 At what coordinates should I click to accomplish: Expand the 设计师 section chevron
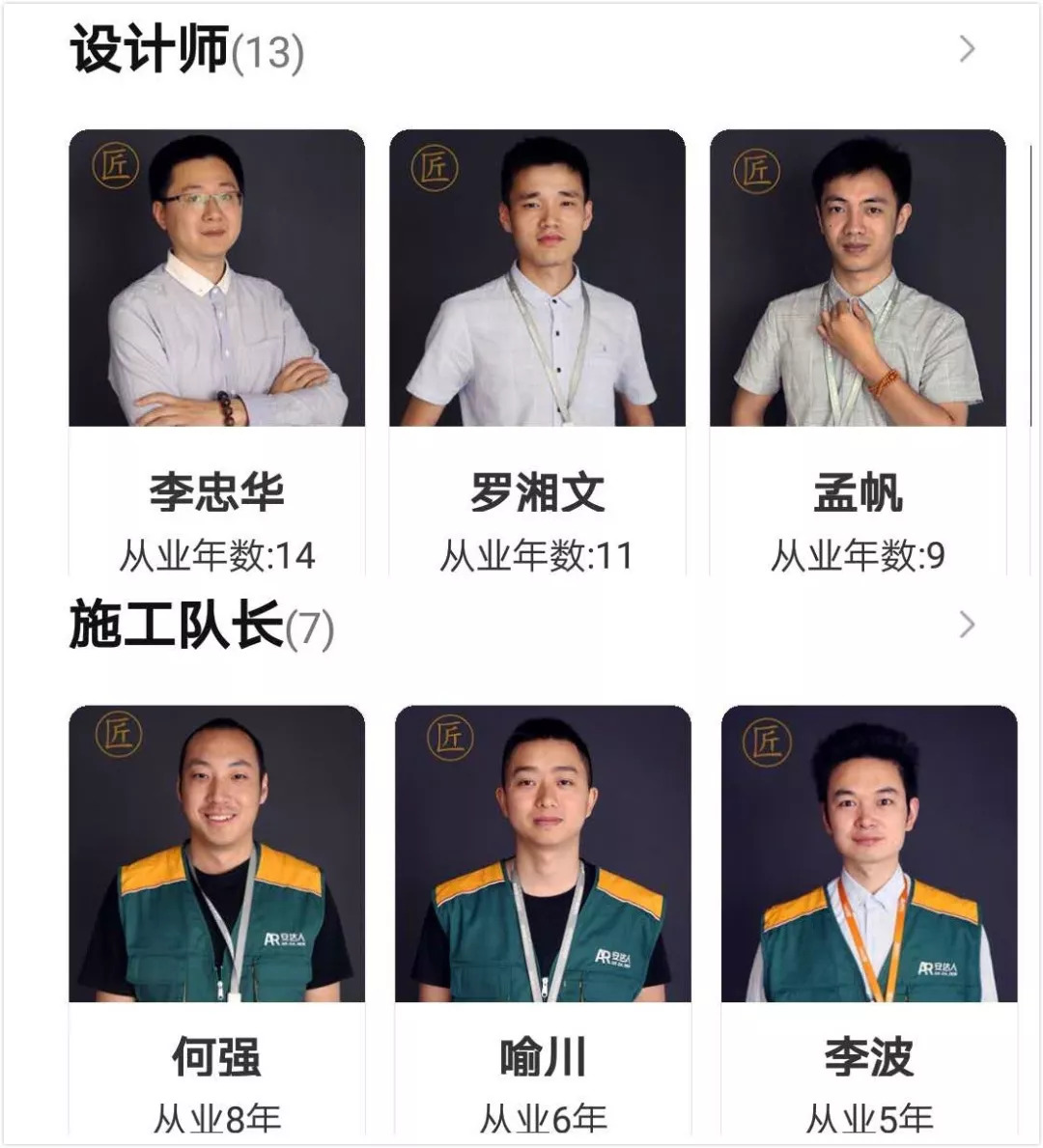click(x=967, y=50)
